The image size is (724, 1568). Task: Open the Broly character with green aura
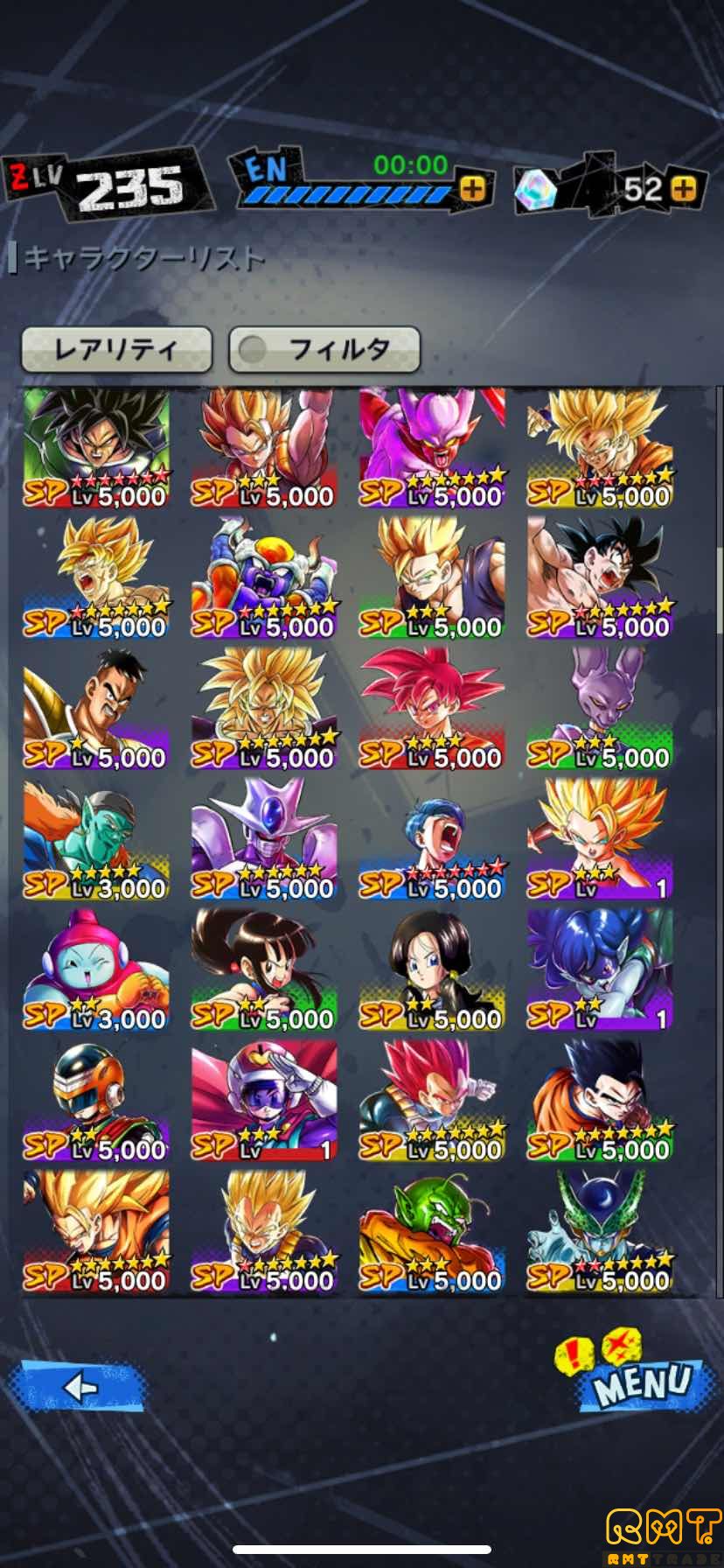96,448
